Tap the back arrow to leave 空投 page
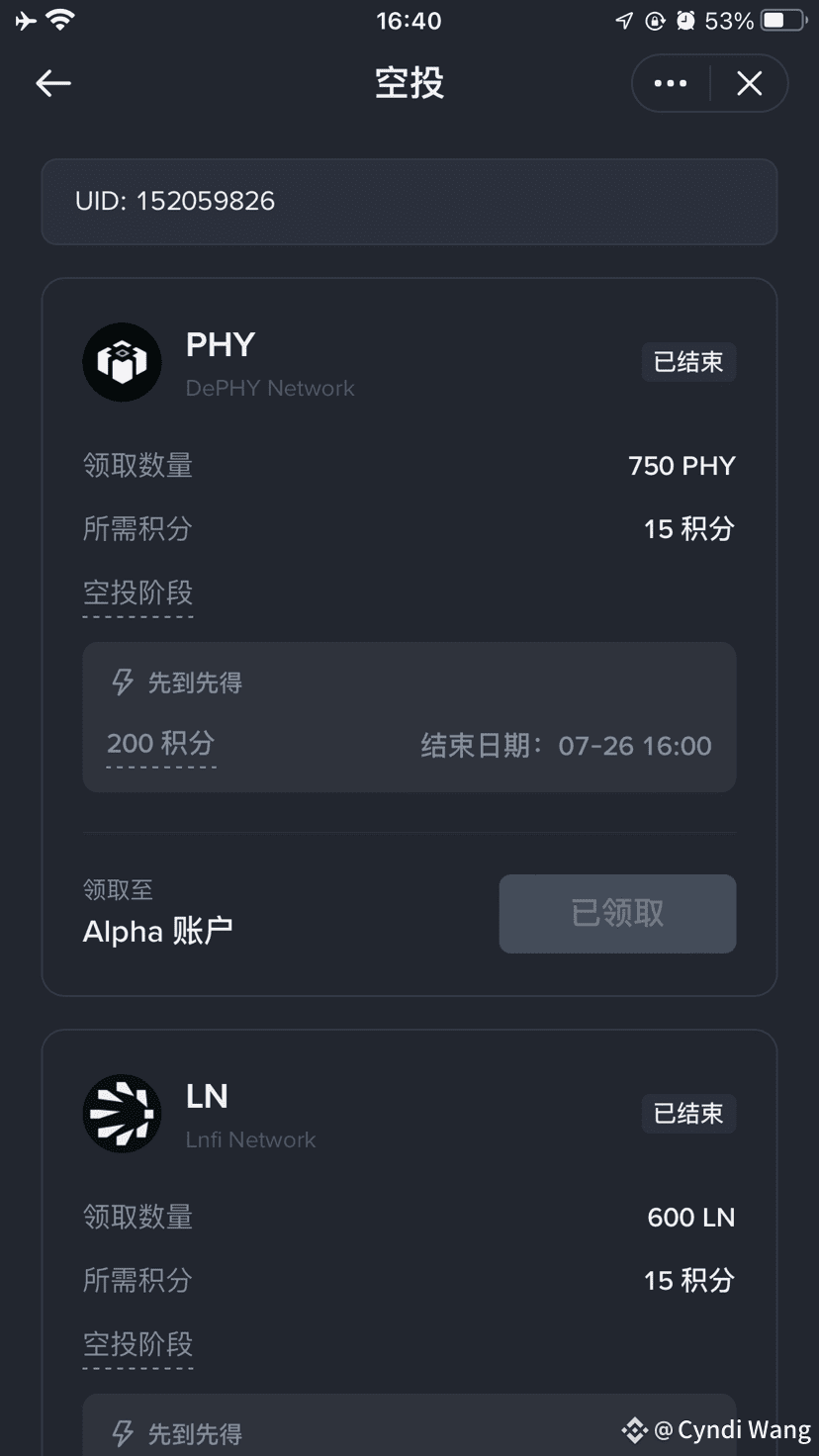Viewport: 819px width, 1456px height. (x=52, y=83)
